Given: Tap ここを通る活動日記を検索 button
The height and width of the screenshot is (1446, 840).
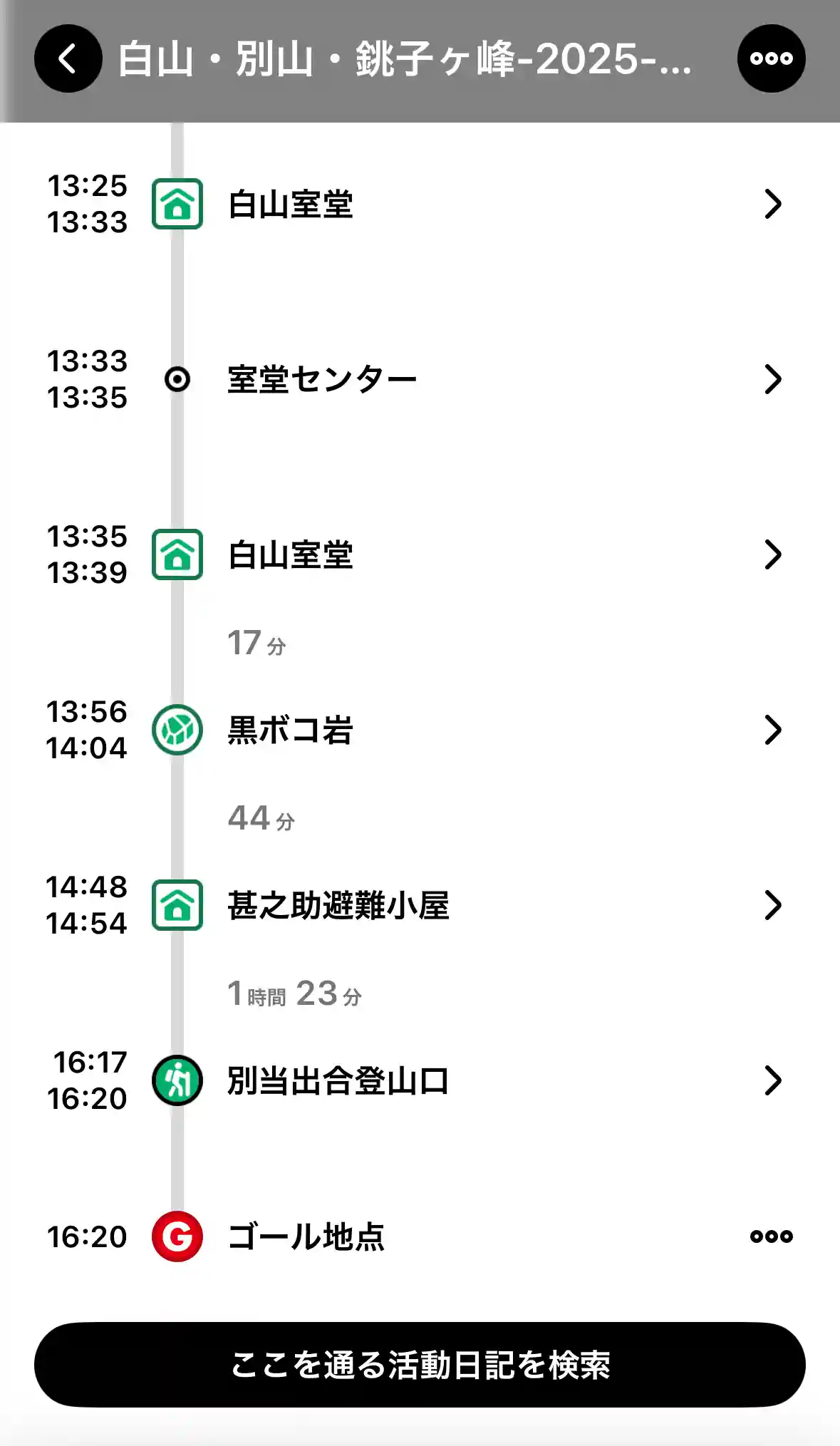Looking at the screenshot, I should pos(420,1365).
